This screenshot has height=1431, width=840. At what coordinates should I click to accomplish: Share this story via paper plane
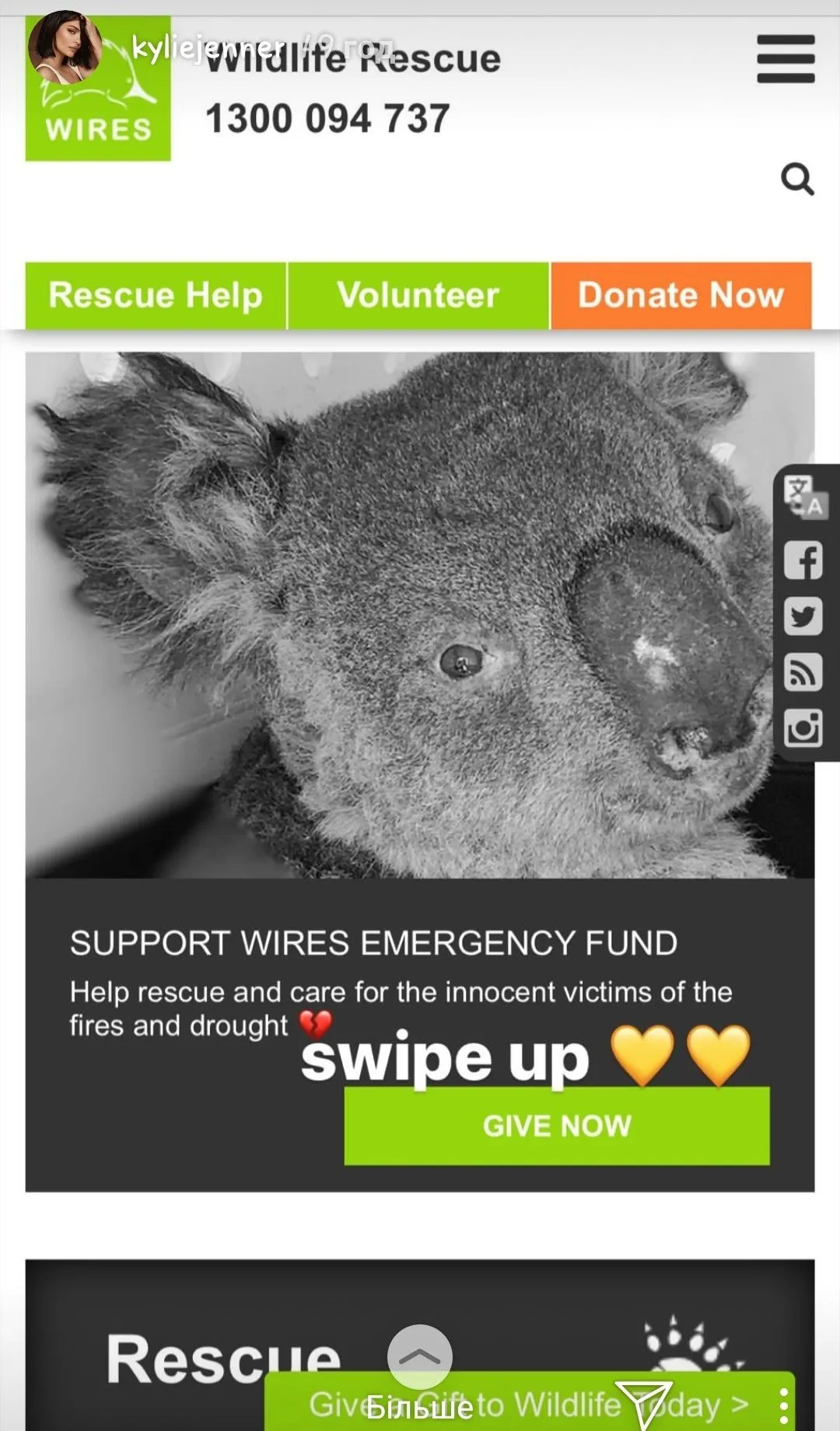point(643,1404)
